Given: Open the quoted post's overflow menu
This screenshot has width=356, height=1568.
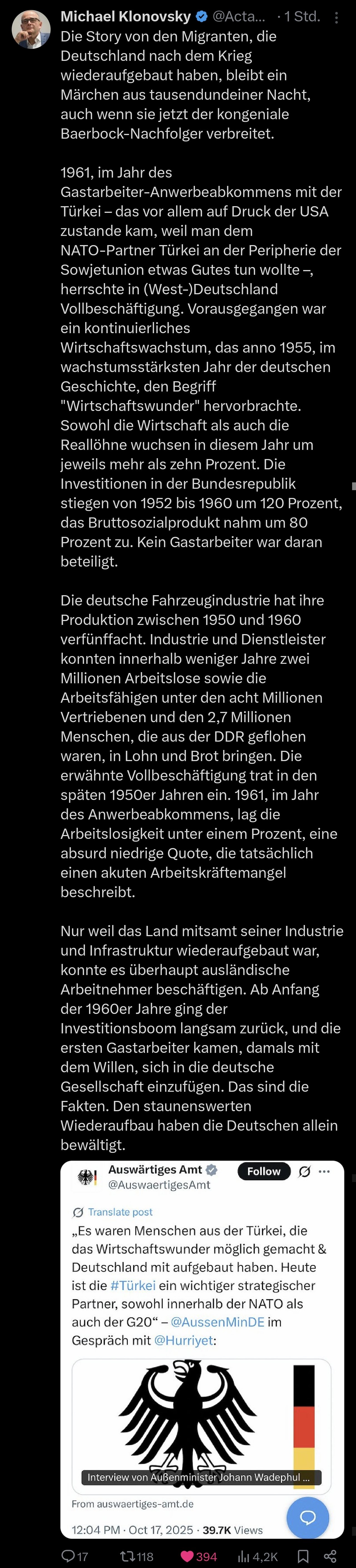Looking at the screenshot, I should click(x=324, y=1172).
